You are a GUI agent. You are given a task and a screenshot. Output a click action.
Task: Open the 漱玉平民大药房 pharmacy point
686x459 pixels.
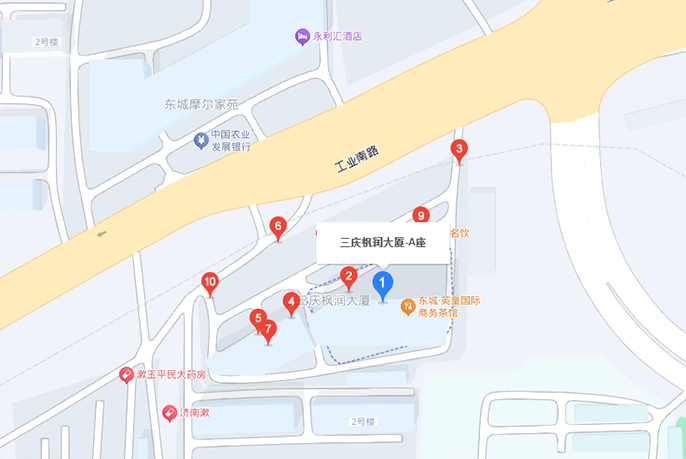point(127,375)
